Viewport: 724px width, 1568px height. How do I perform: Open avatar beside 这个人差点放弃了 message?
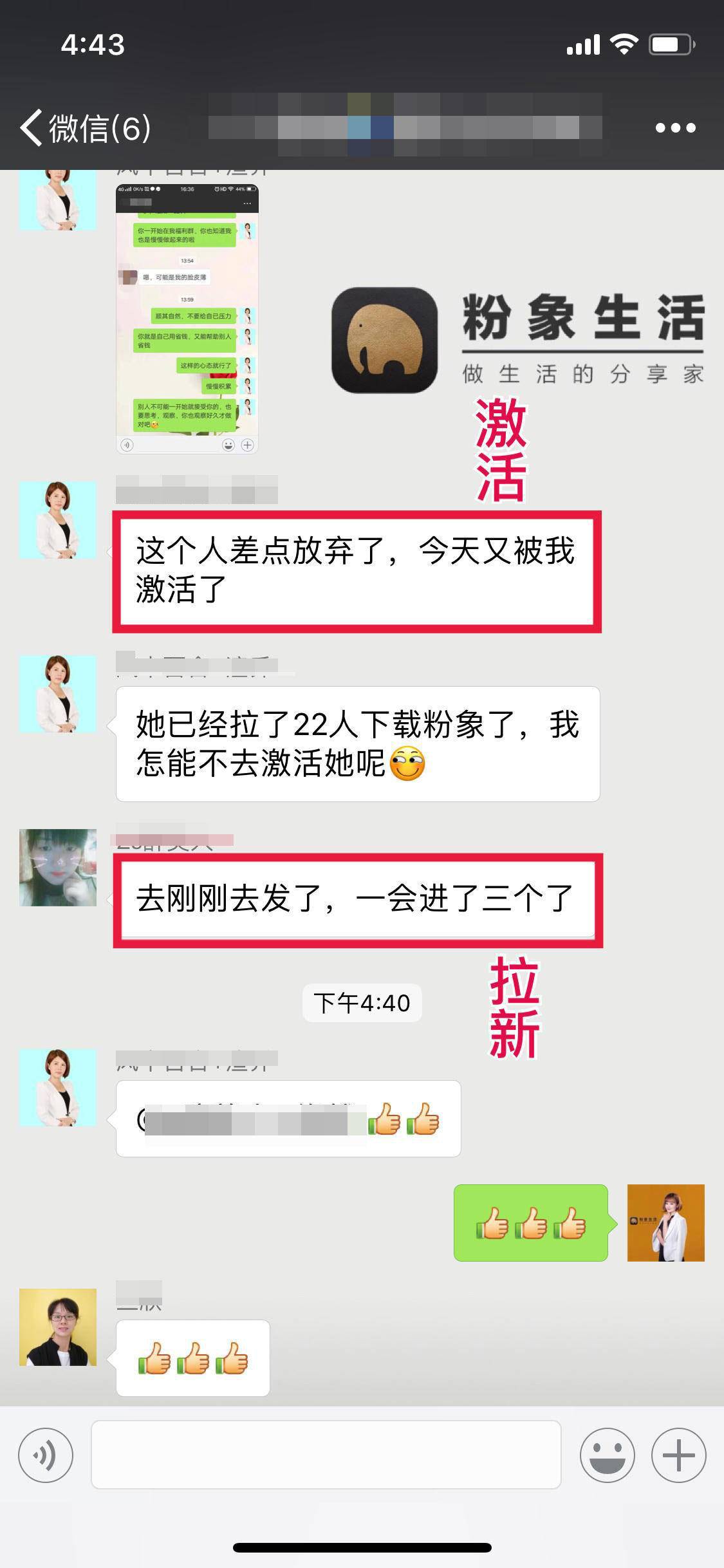click(x=58, y=519)
